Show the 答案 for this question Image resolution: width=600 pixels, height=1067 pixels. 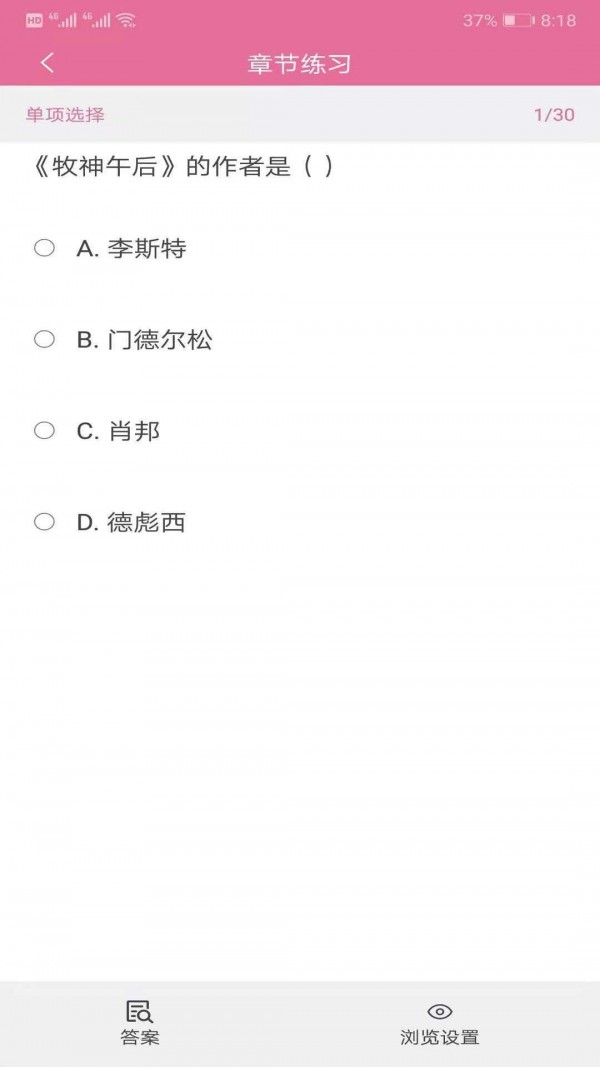[140, 1022]
